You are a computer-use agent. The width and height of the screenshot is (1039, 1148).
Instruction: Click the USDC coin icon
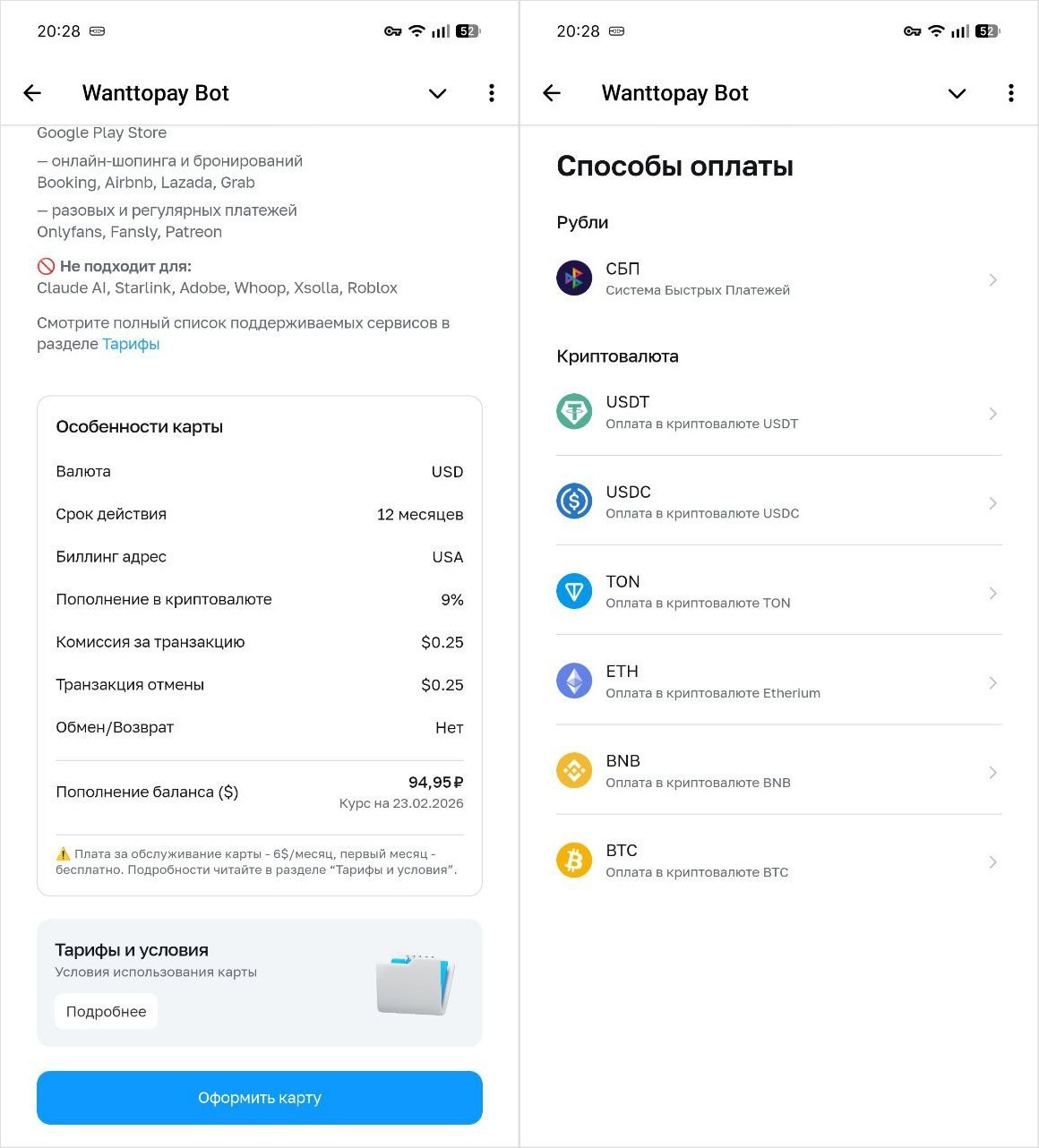click(574, 501)
